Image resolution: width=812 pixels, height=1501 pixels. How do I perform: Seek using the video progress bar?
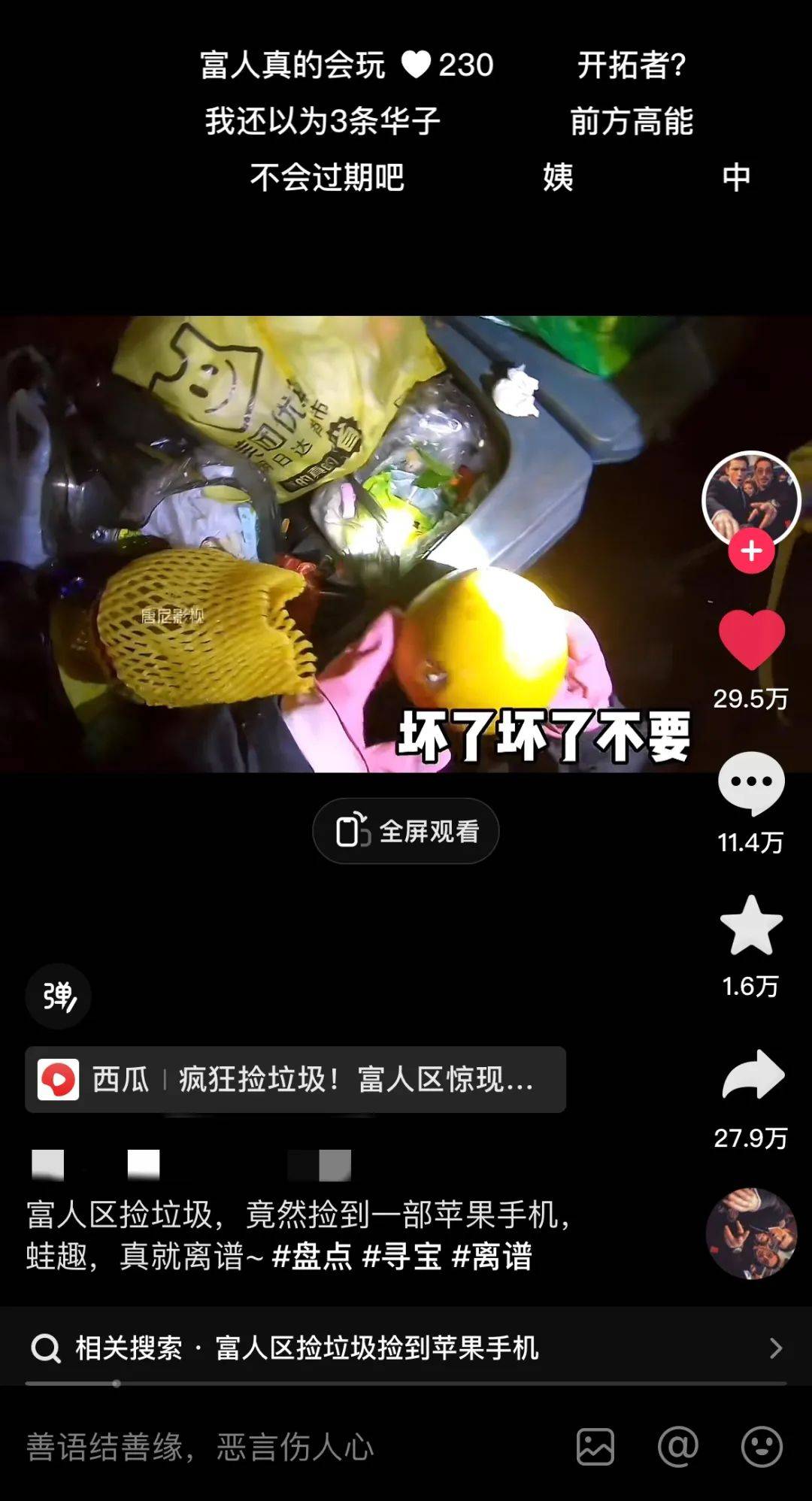pyautogui.click(x=406, y=1383)
